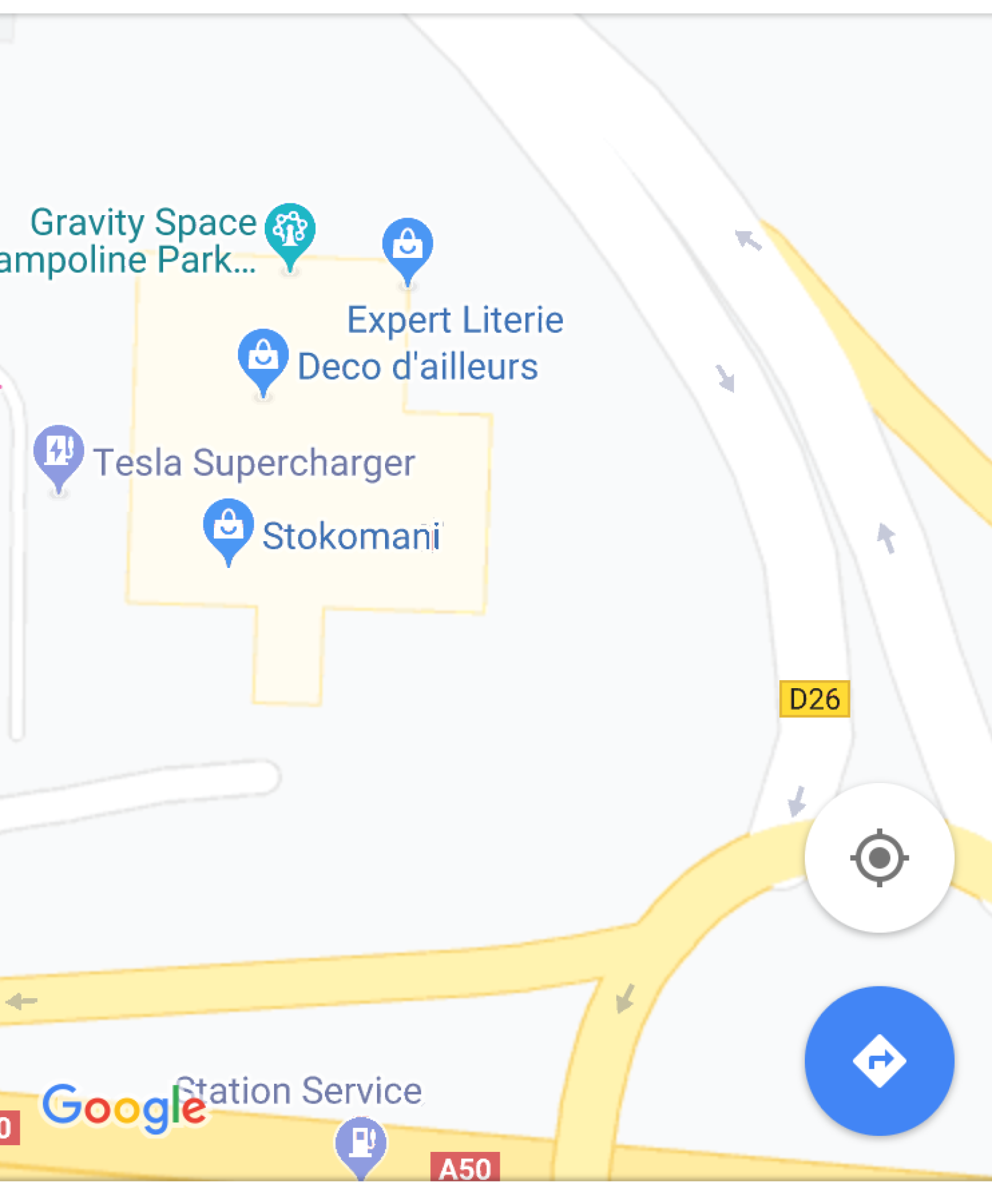
Task: Select the Station Service fuel pin
Action: click(361, 1142)
